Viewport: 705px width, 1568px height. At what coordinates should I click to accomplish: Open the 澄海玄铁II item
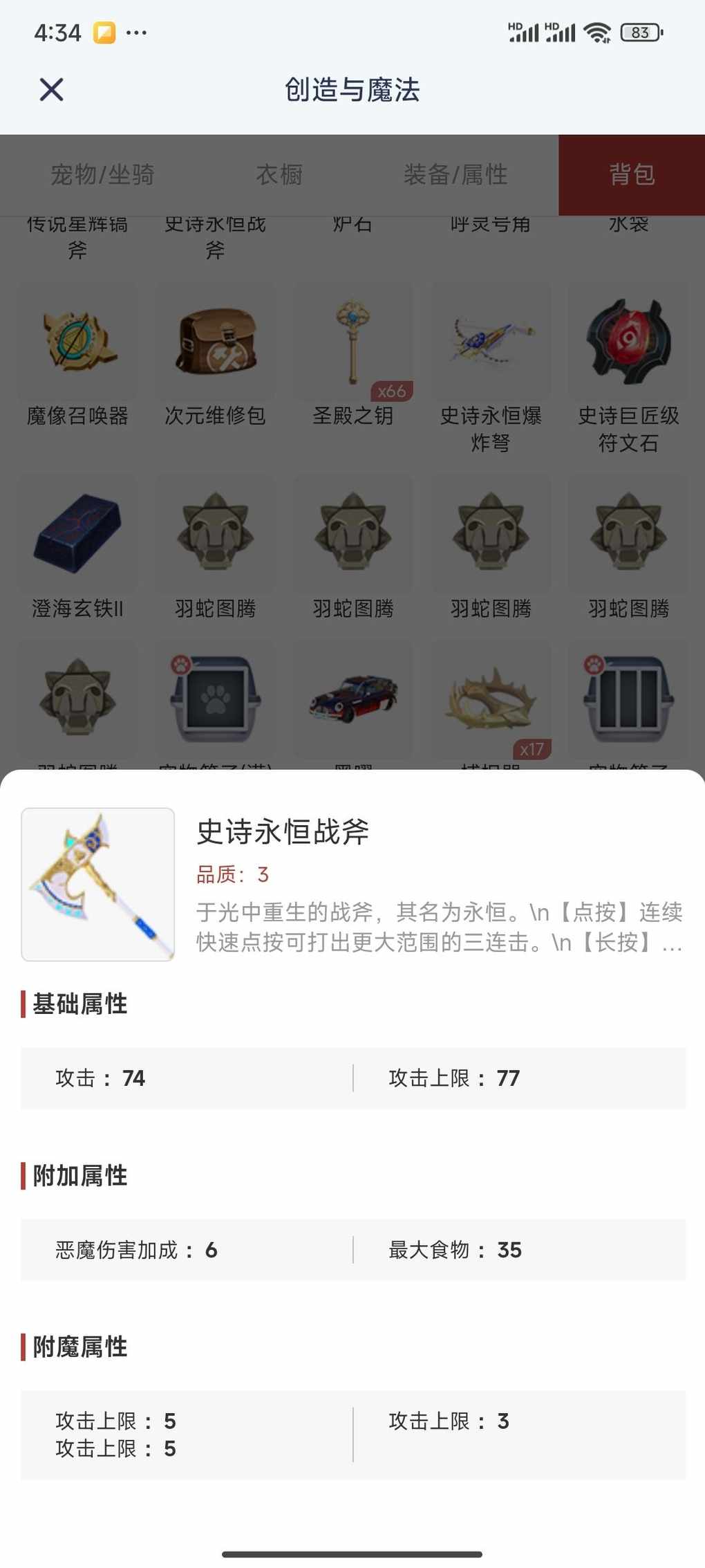77,533
